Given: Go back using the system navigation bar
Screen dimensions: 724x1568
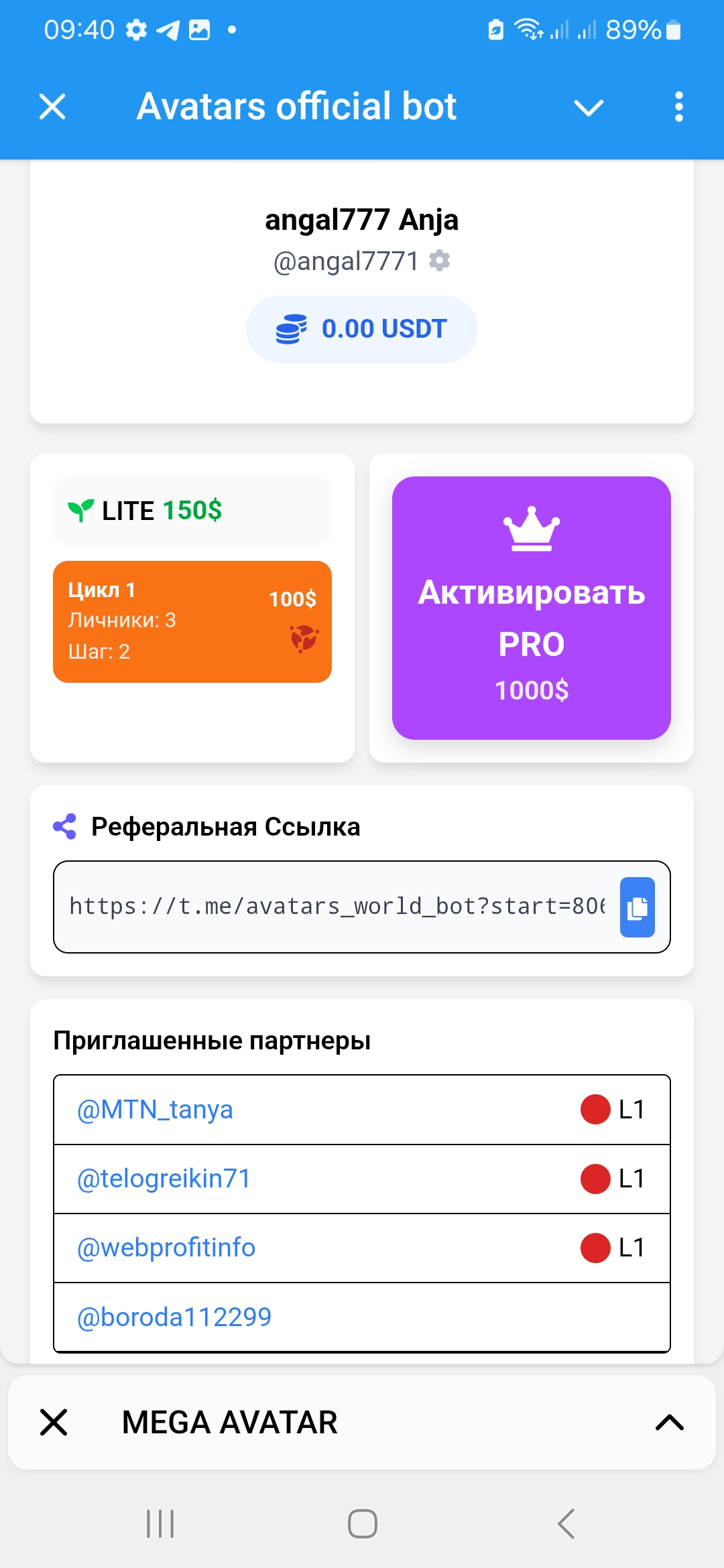Looking at the screenshot, I should click(x=566, y=1524).
